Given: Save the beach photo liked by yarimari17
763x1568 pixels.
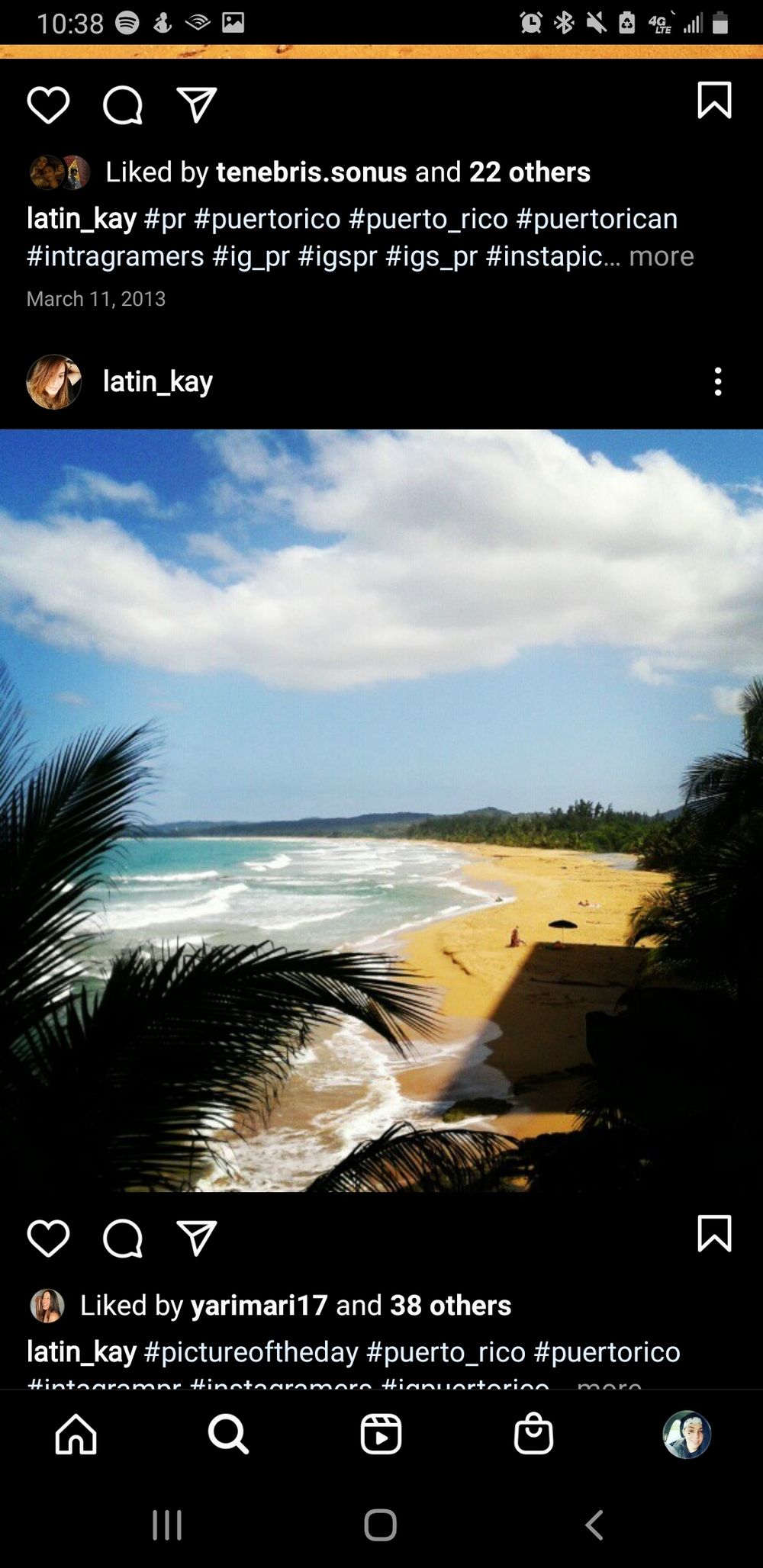Looking at the screenshot, I should [x=714, y=1233].
